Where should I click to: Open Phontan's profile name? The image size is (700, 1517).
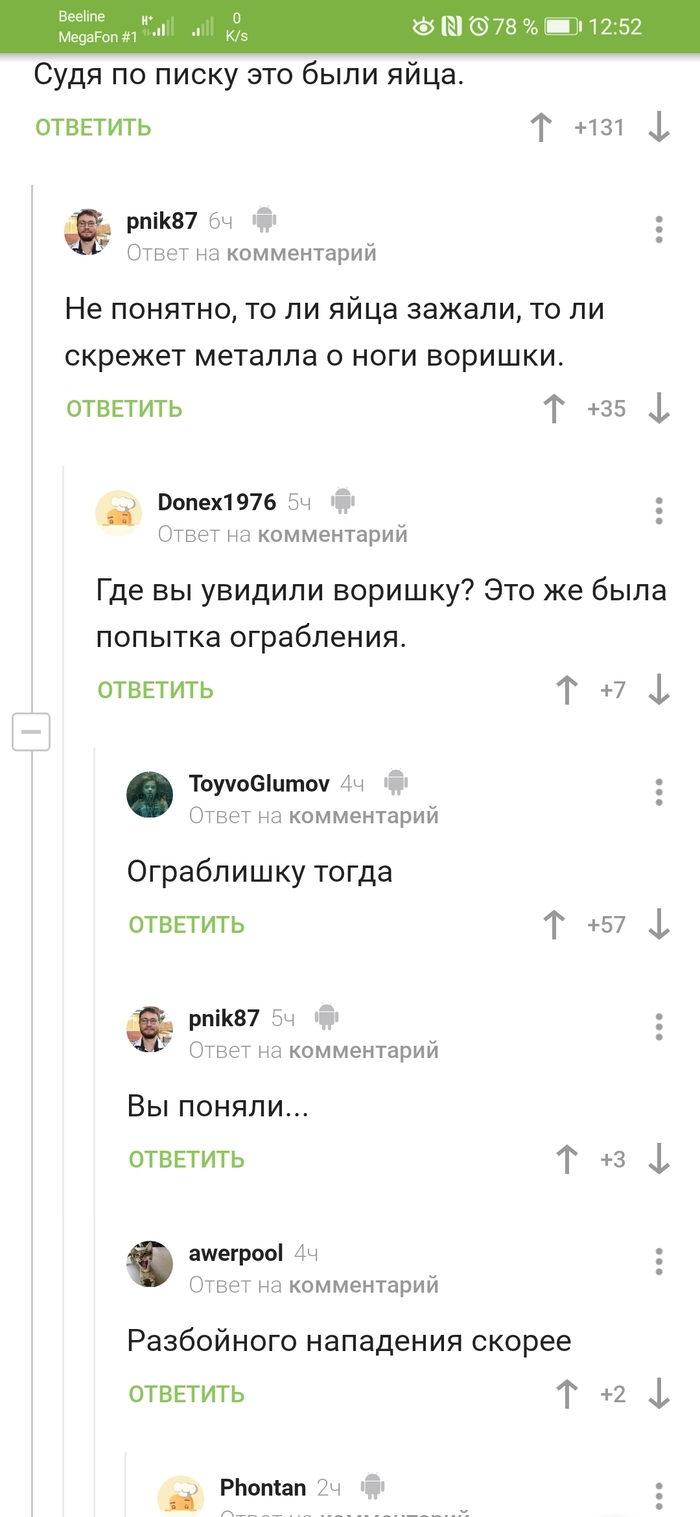(x=263, y=1487)
